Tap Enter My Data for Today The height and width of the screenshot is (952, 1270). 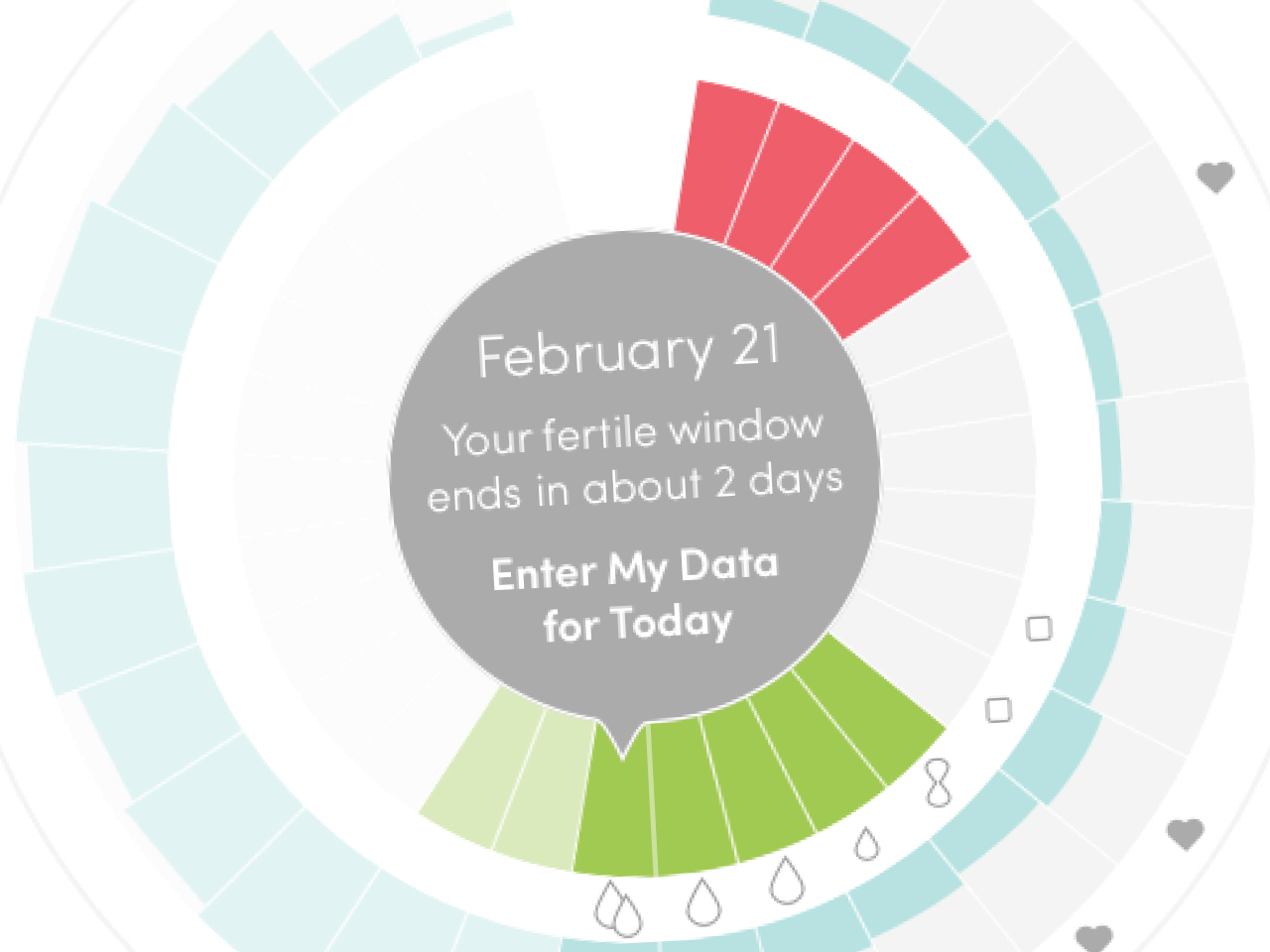pos(635,595)
